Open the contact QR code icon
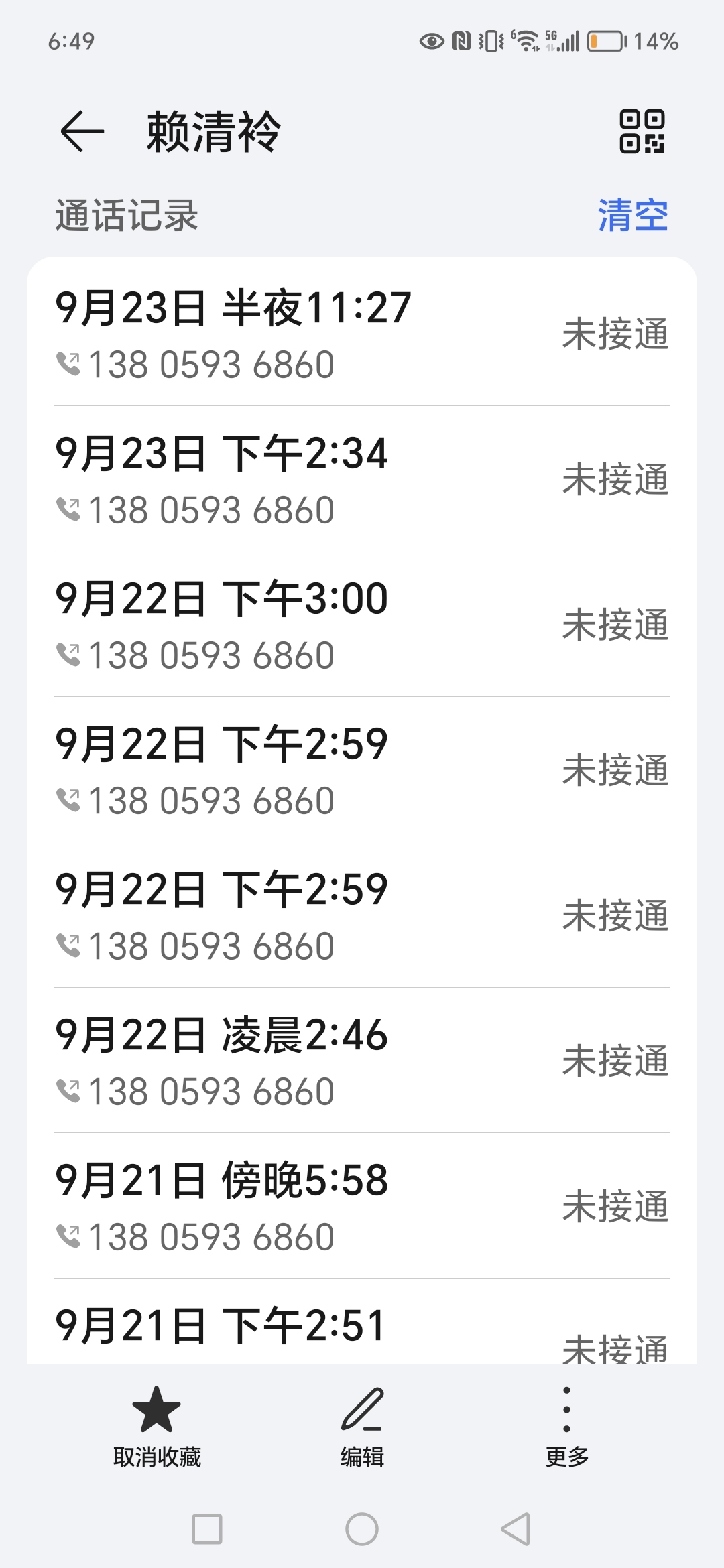 coord(642,131)
